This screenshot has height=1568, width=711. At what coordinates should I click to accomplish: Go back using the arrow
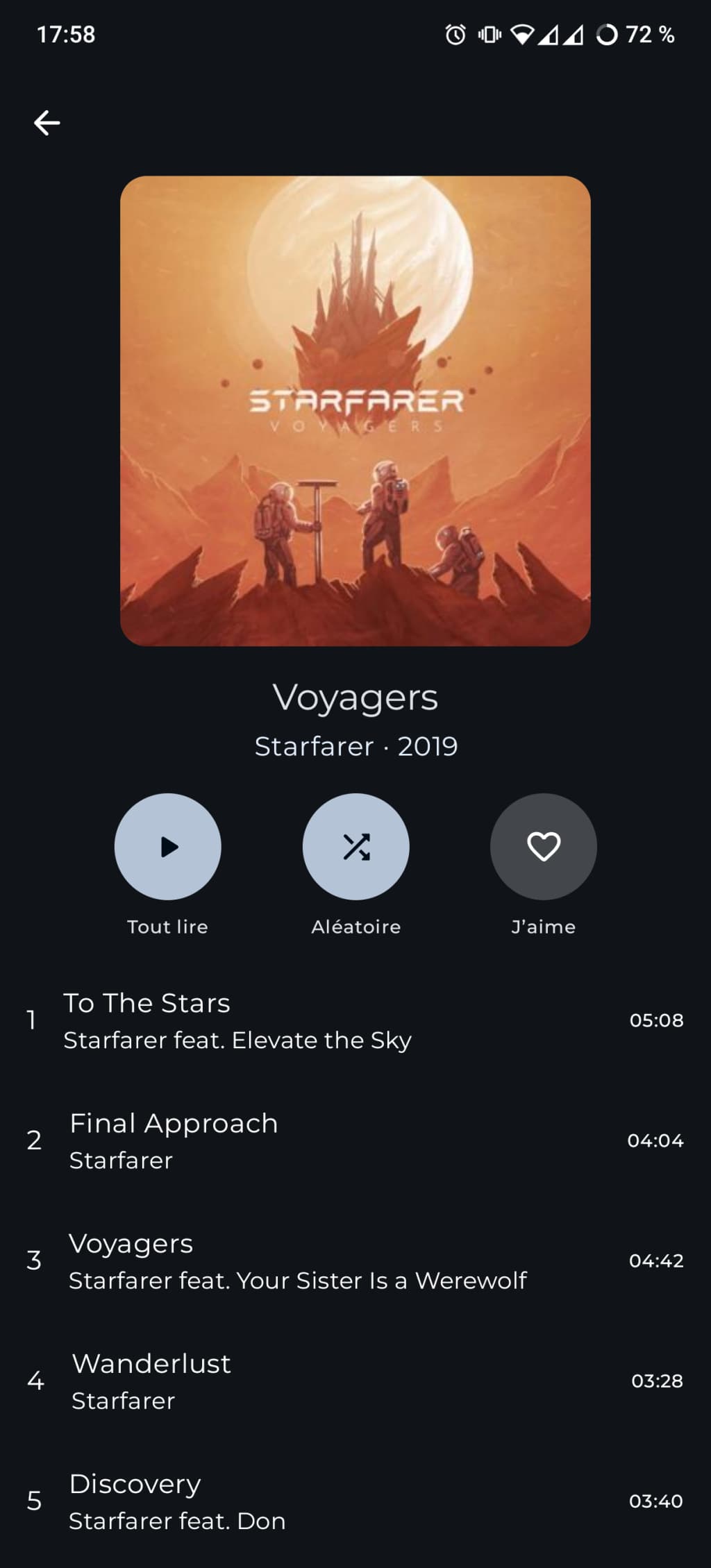point(47,123)
